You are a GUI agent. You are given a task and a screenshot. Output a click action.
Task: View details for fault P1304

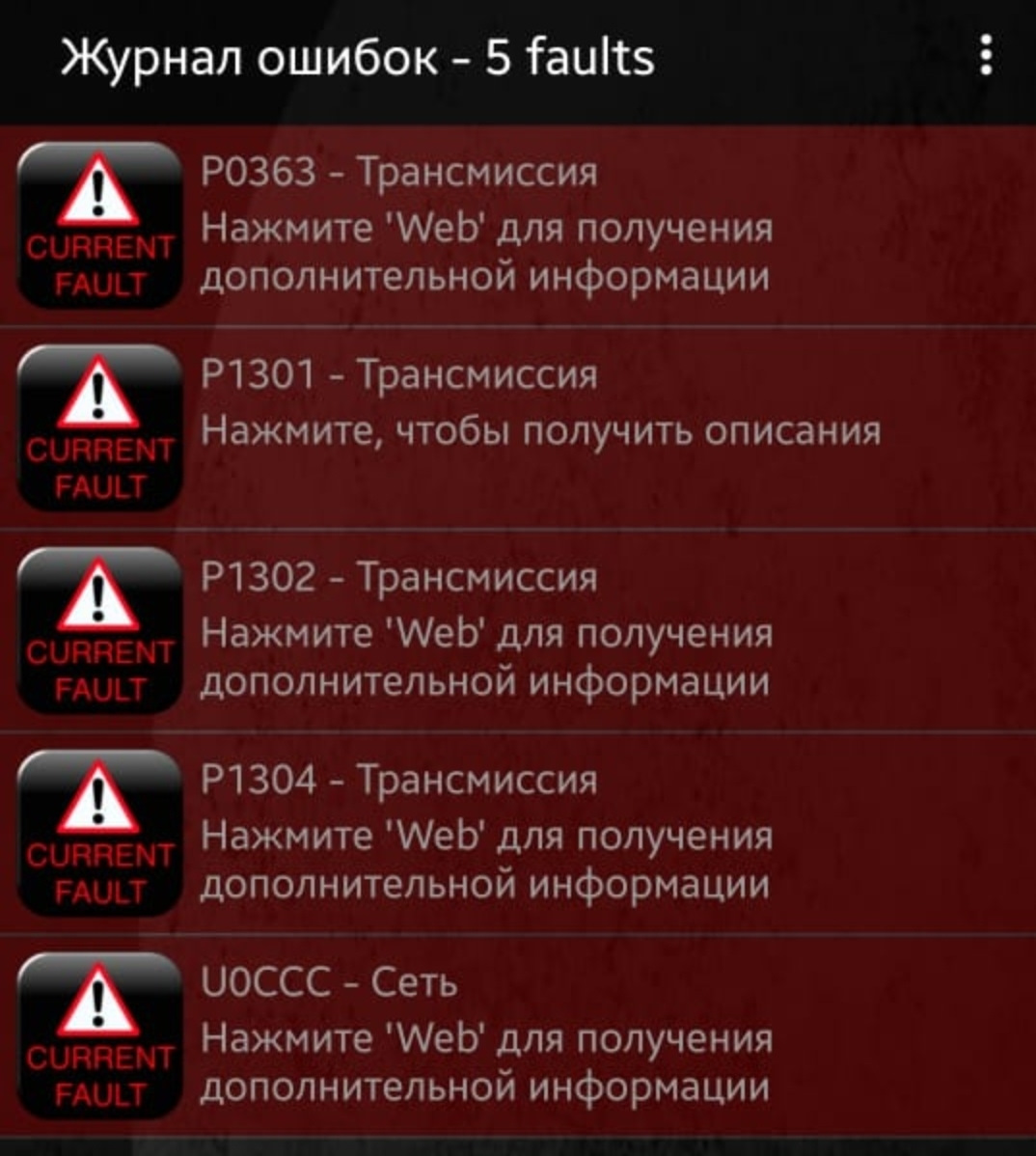pyautogui.click(x=518, y=833)
